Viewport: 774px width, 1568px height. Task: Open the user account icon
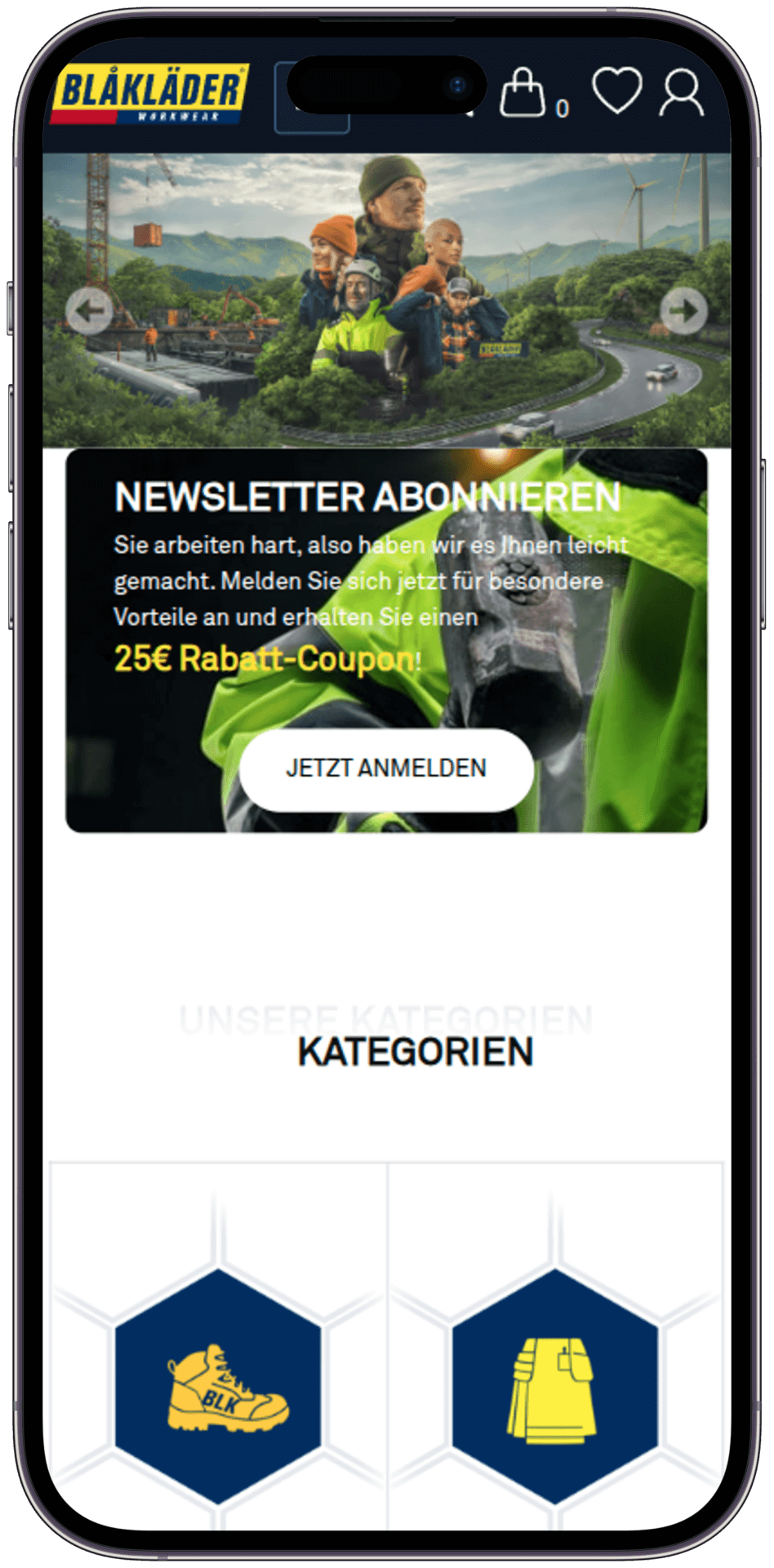681,93
